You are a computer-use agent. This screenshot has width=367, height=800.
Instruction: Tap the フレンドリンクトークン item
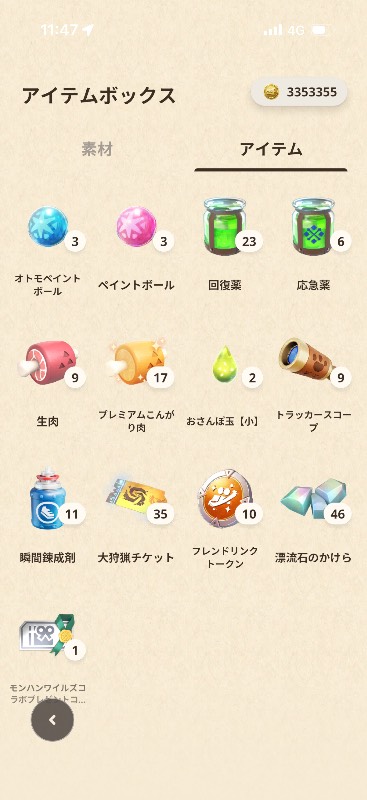pos(225,518)
